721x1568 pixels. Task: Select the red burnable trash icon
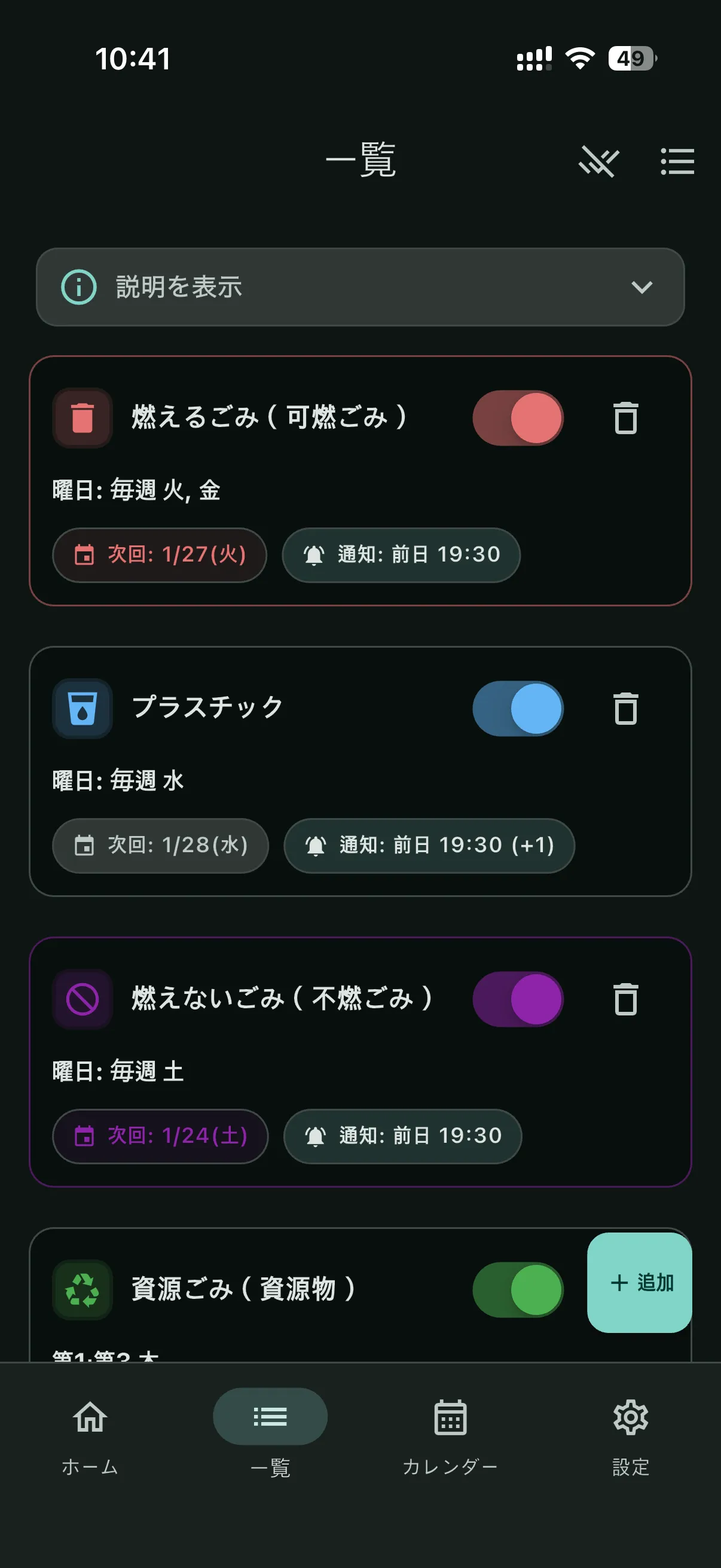click(82, 418)
